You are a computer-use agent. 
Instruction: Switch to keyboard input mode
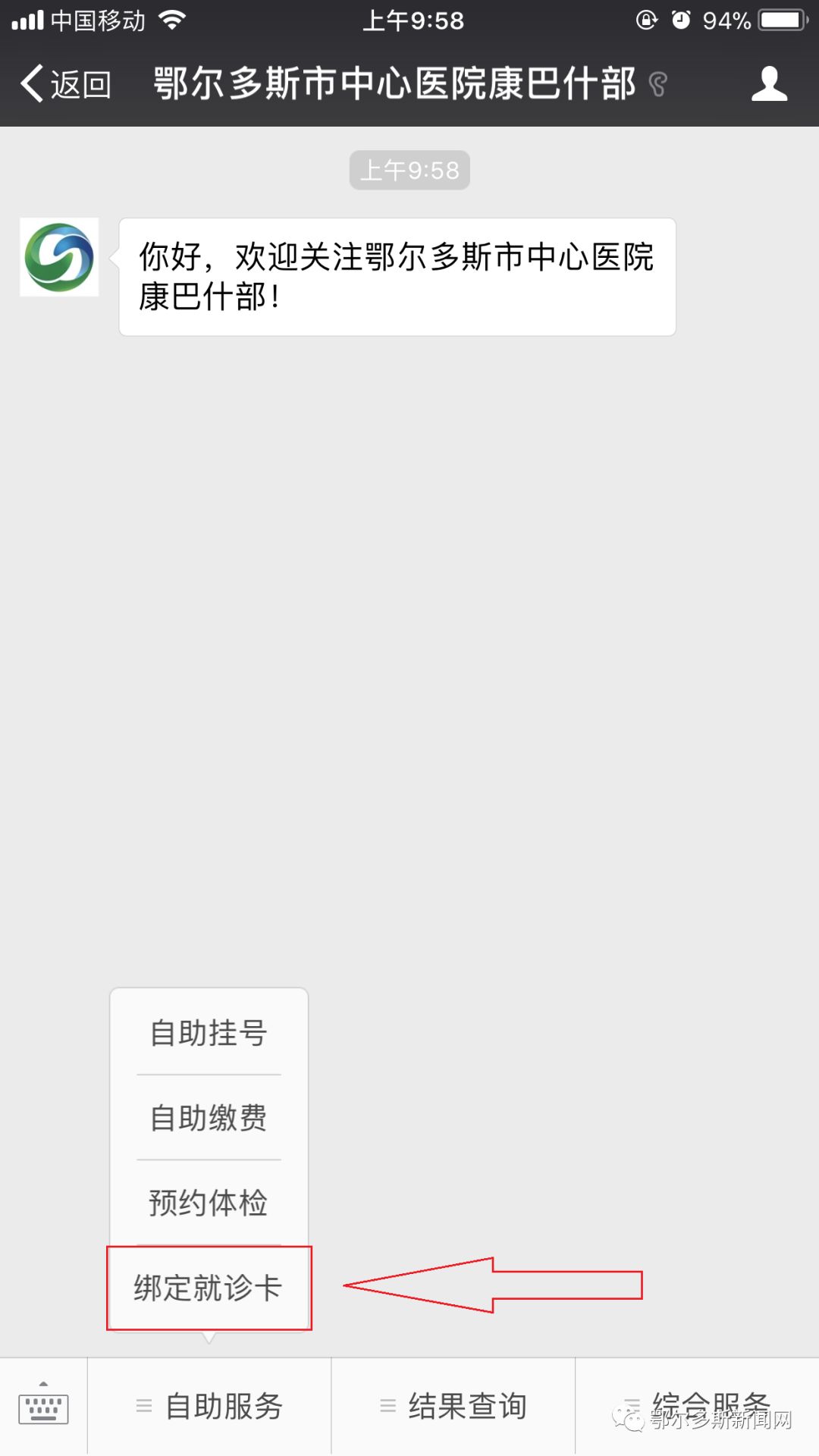43,1406
